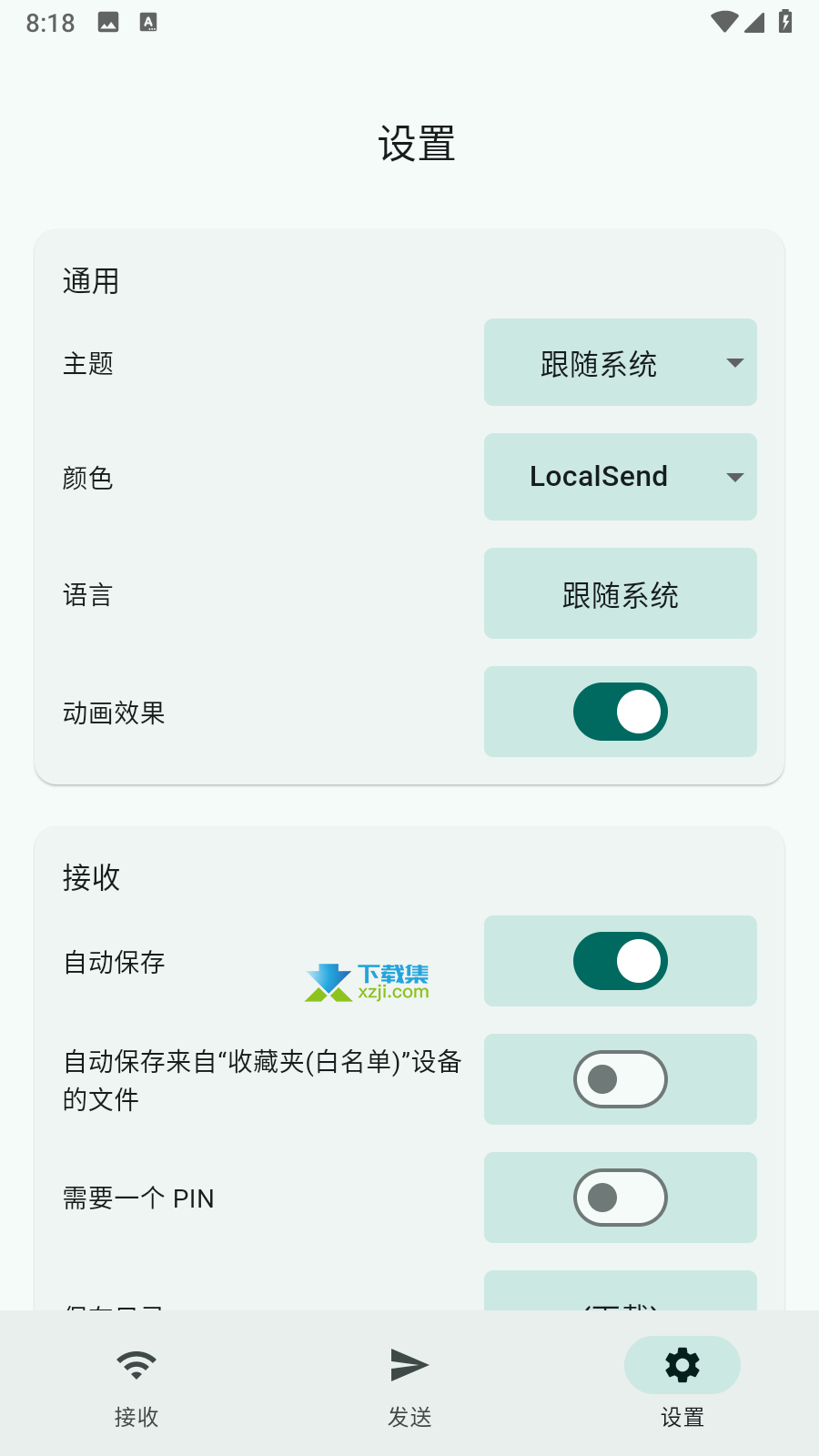819x1456 pixels.
Task: Tap the 语言 跟随系统 language button
Action: (x=621, y=593)
